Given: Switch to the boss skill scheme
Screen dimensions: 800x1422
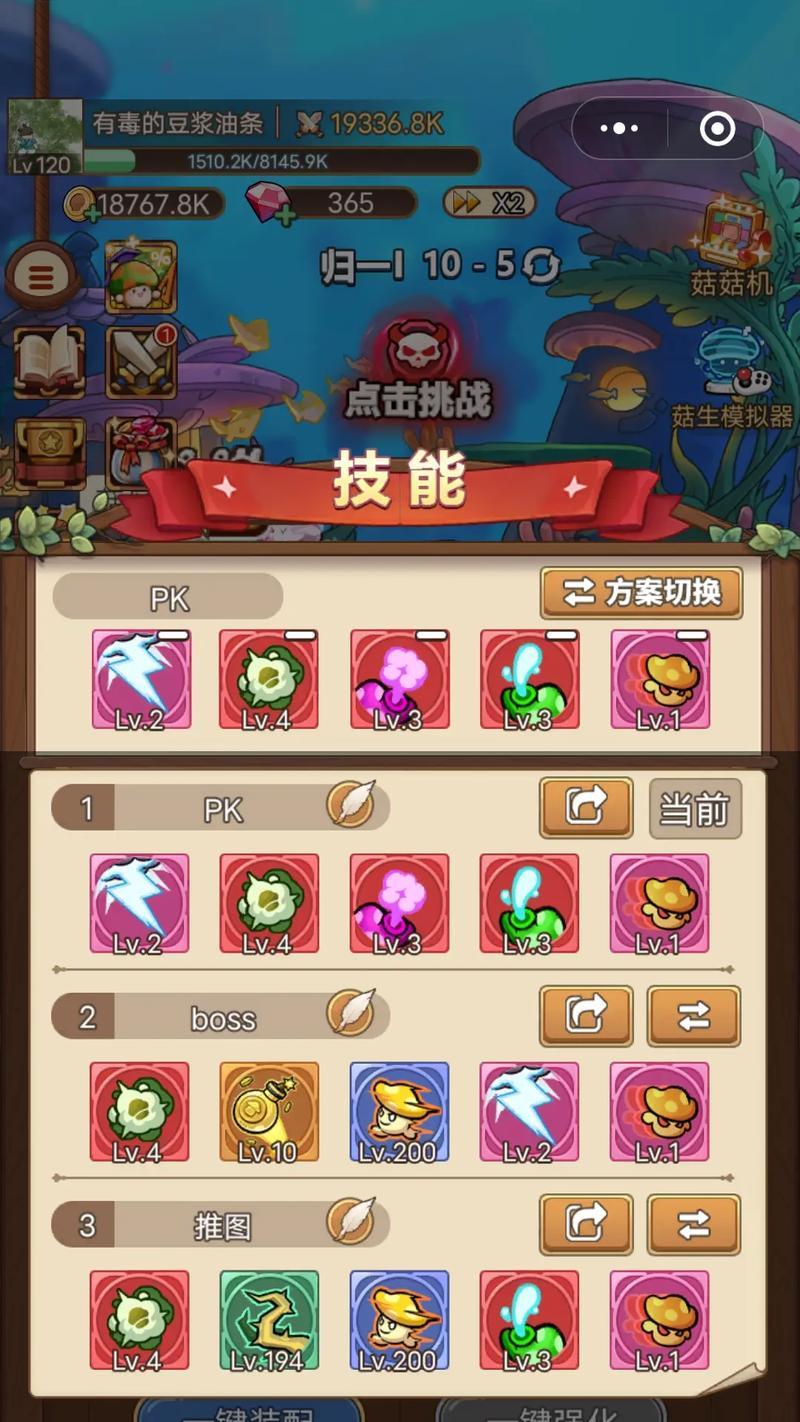Looking at the screenshot, I should click(x=693, y=1016).
